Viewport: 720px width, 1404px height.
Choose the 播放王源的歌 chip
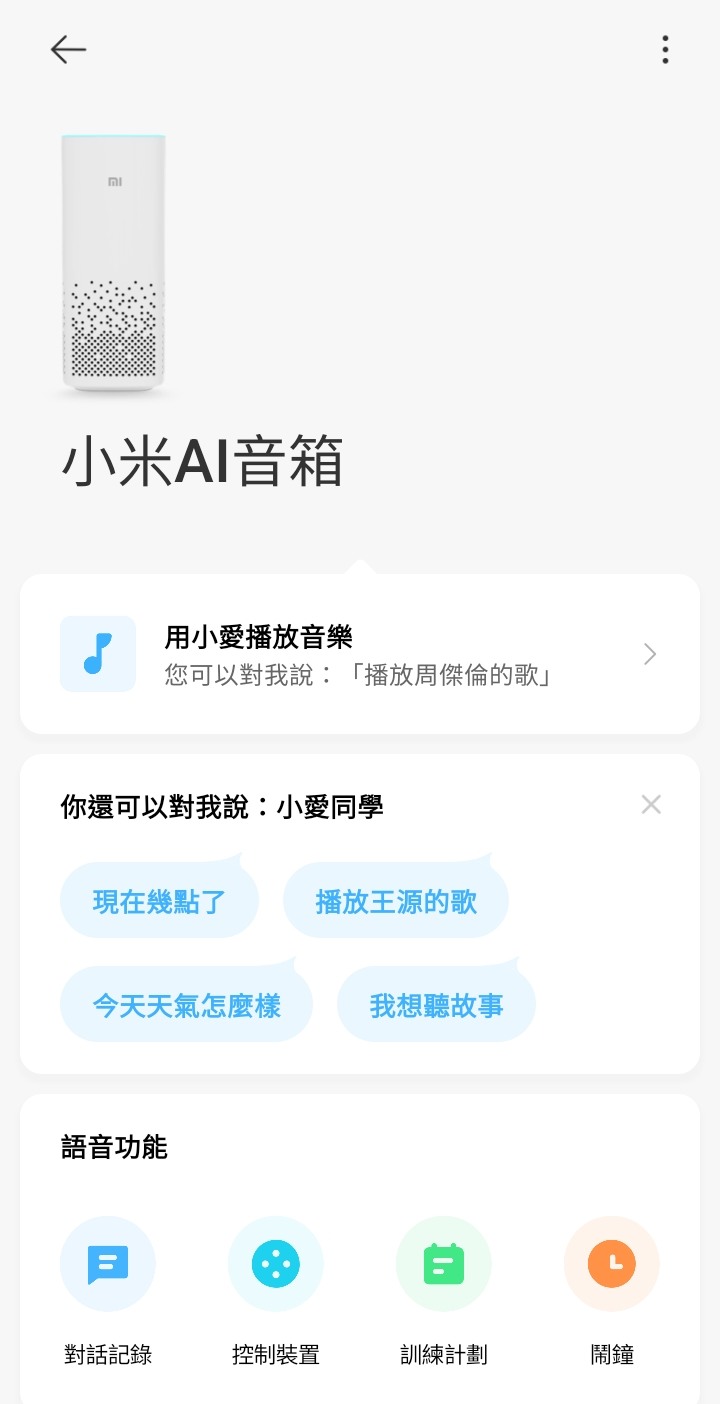(396, 900)
